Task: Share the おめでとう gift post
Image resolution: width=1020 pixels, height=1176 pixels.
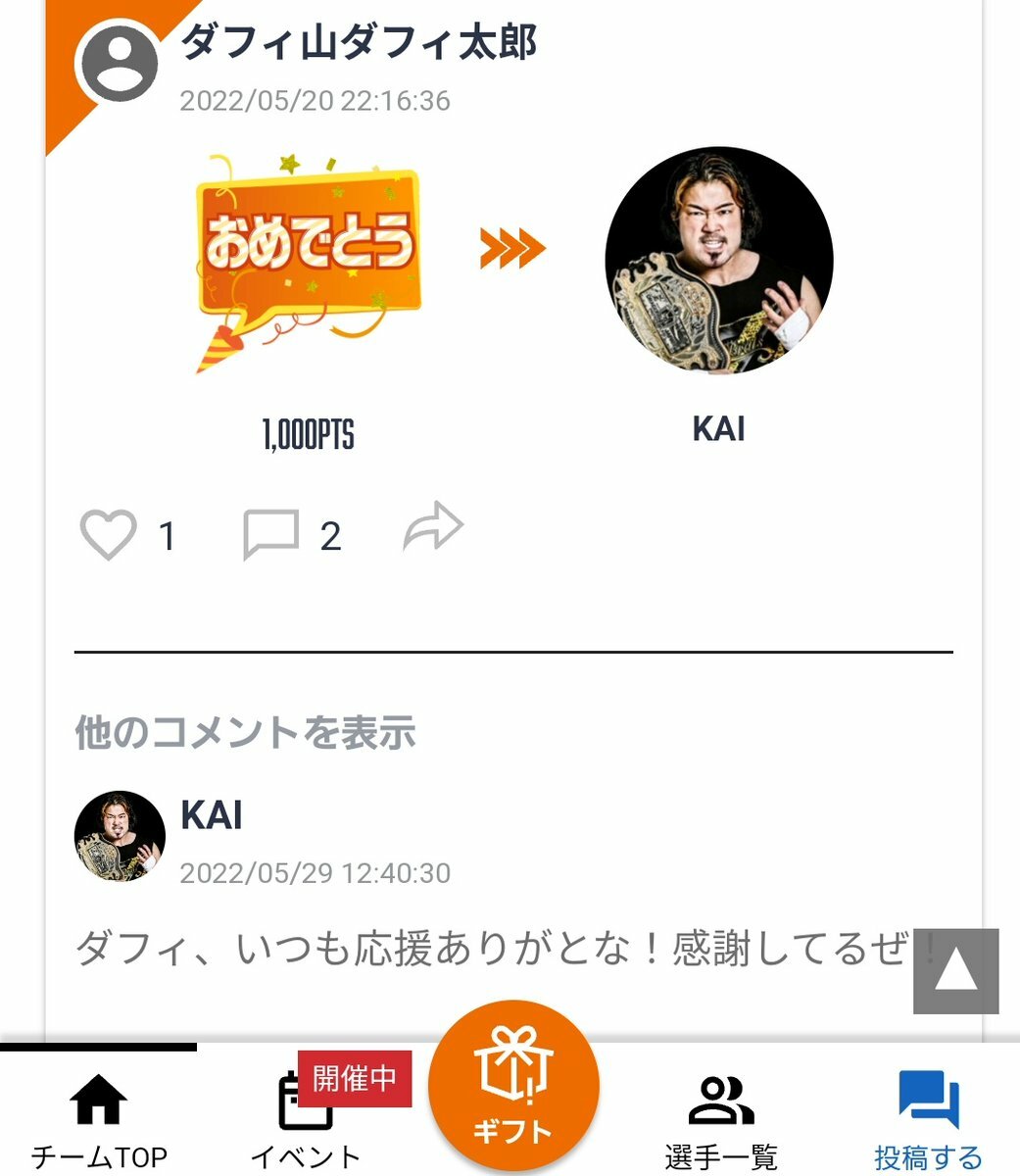Action: pyautogui.click(x=433, y=529)
